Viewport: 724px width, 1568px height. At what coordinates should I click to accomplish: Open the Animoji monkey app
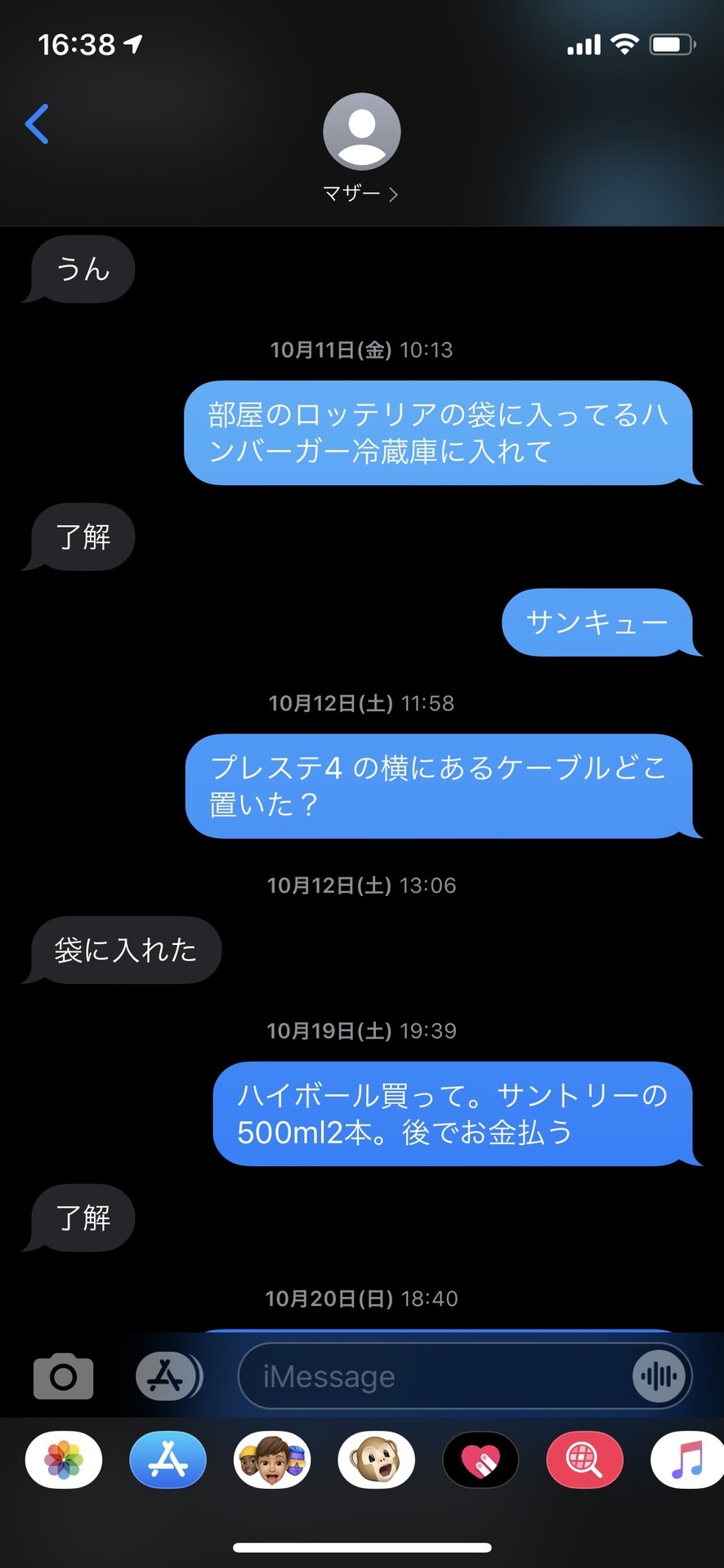(x=376, y=1460)
